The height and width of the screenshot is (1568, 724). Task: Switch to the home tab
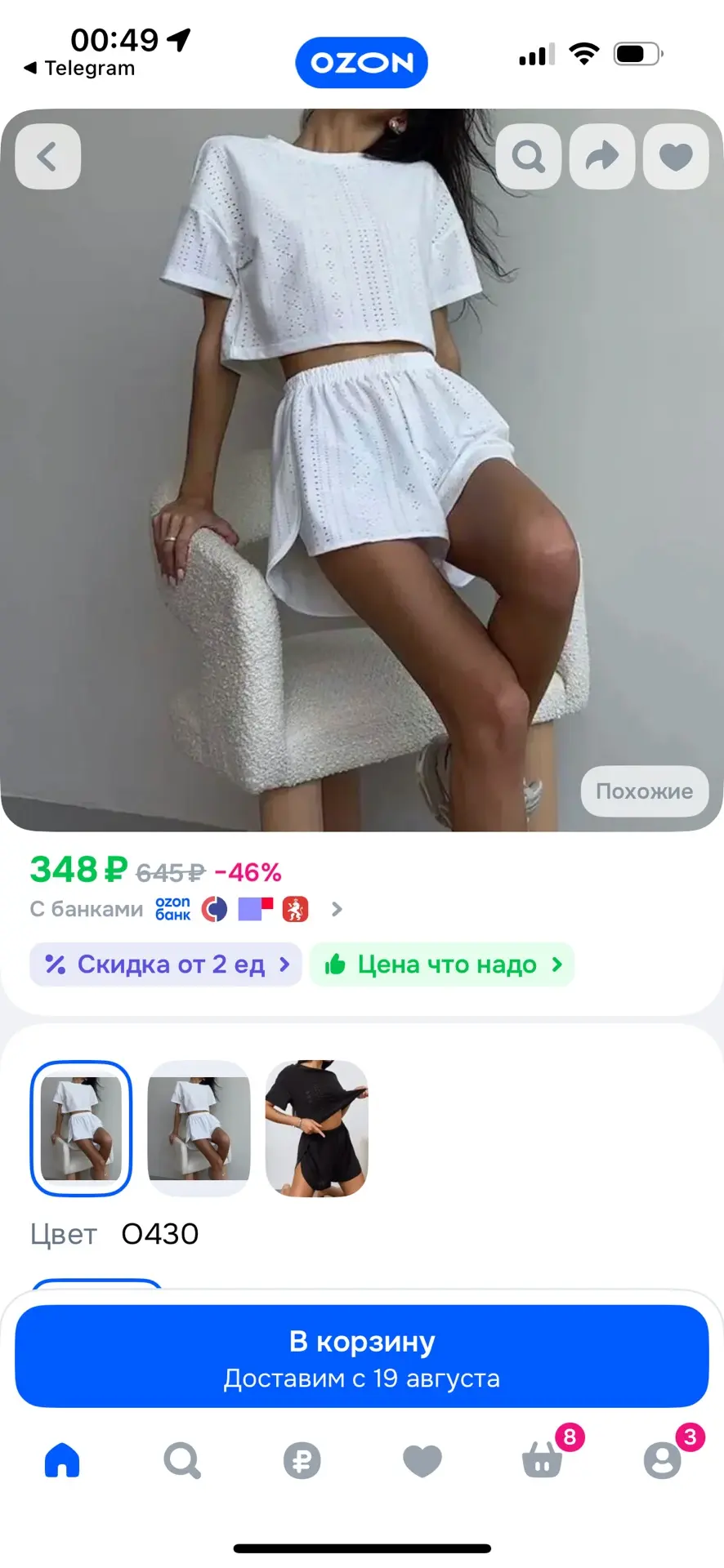click(x=62, y=1460)
